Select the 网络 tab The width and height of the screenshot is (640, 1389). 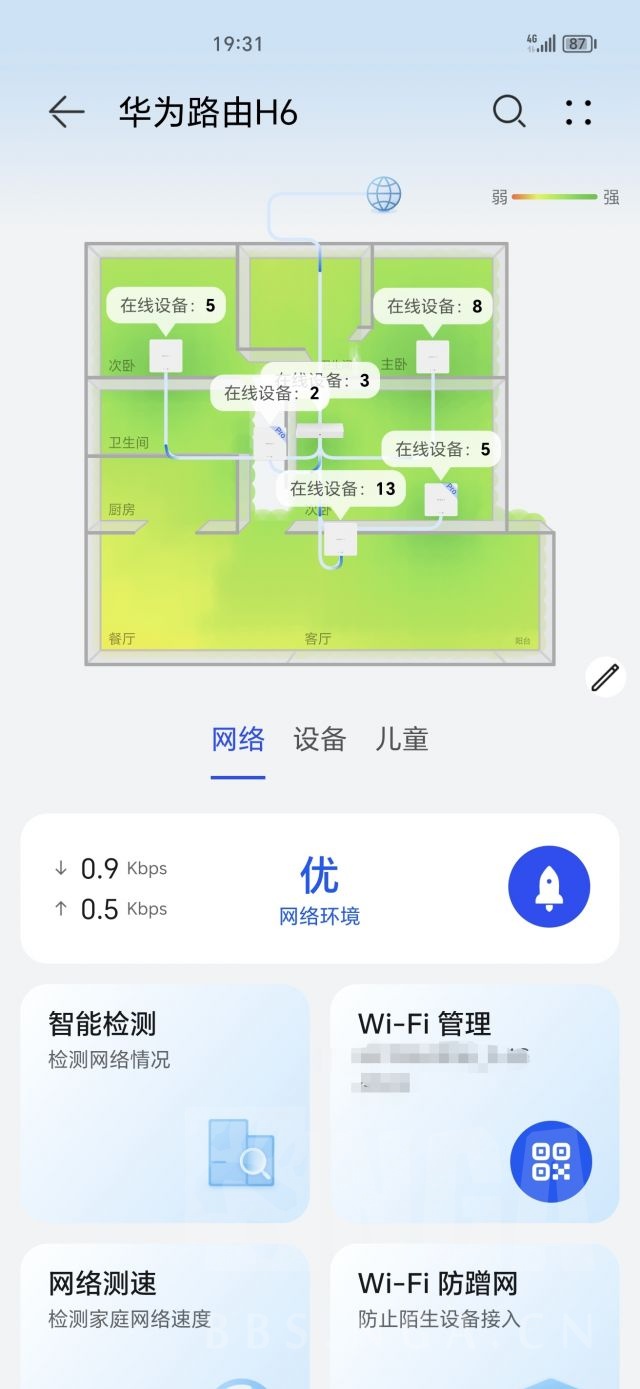(238, 740)
